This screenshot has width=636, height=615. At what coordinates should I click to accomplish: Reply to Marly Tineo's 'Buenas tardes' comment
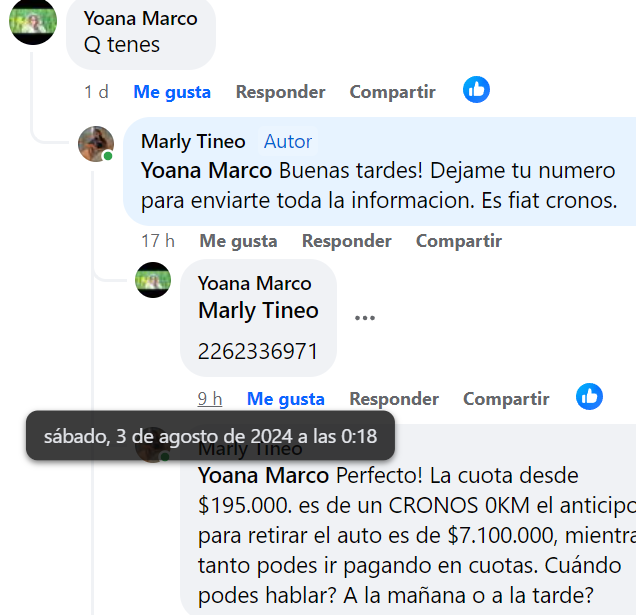346,241
